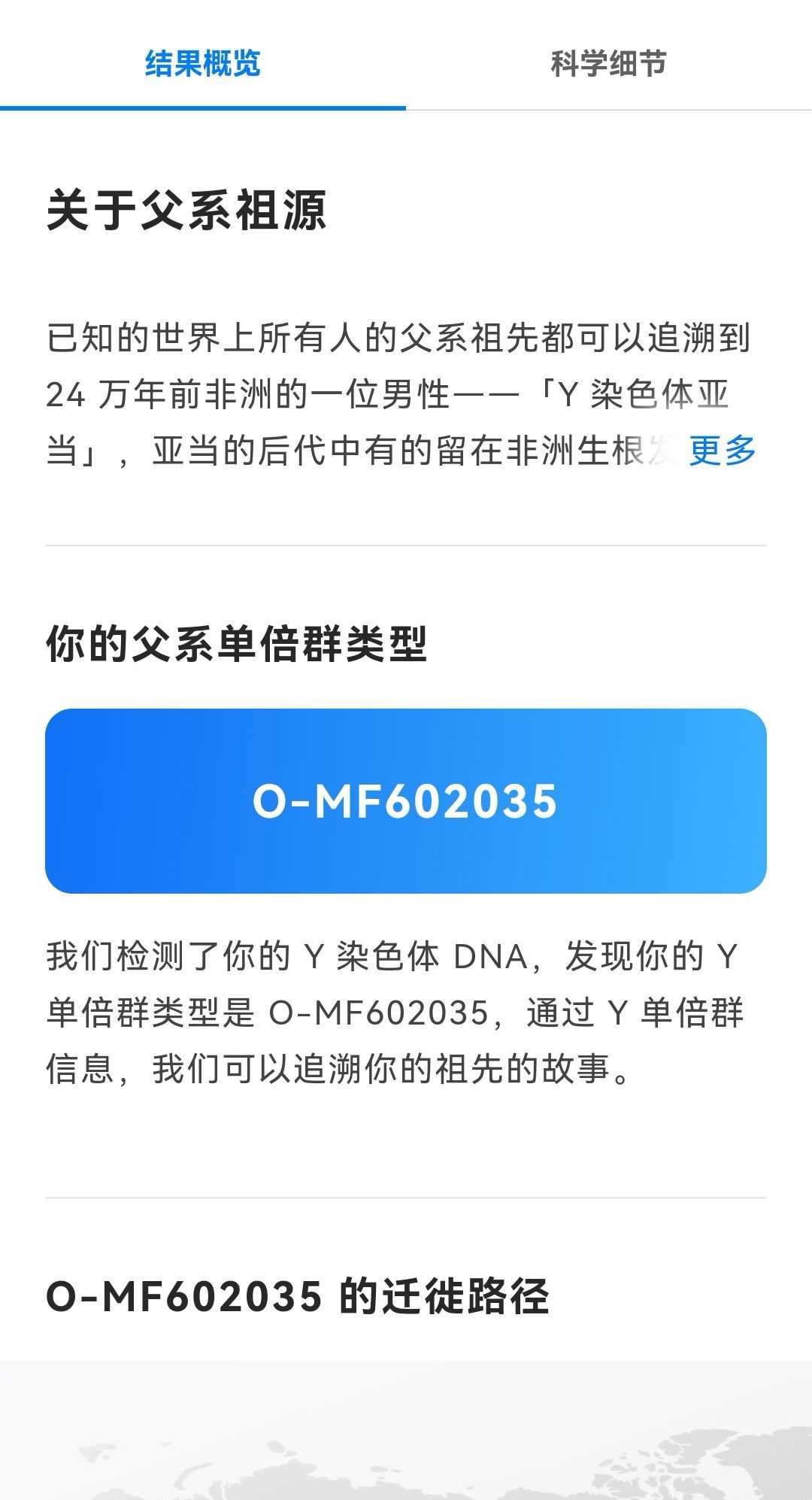Expand the text with 更多

coord(723,451)
